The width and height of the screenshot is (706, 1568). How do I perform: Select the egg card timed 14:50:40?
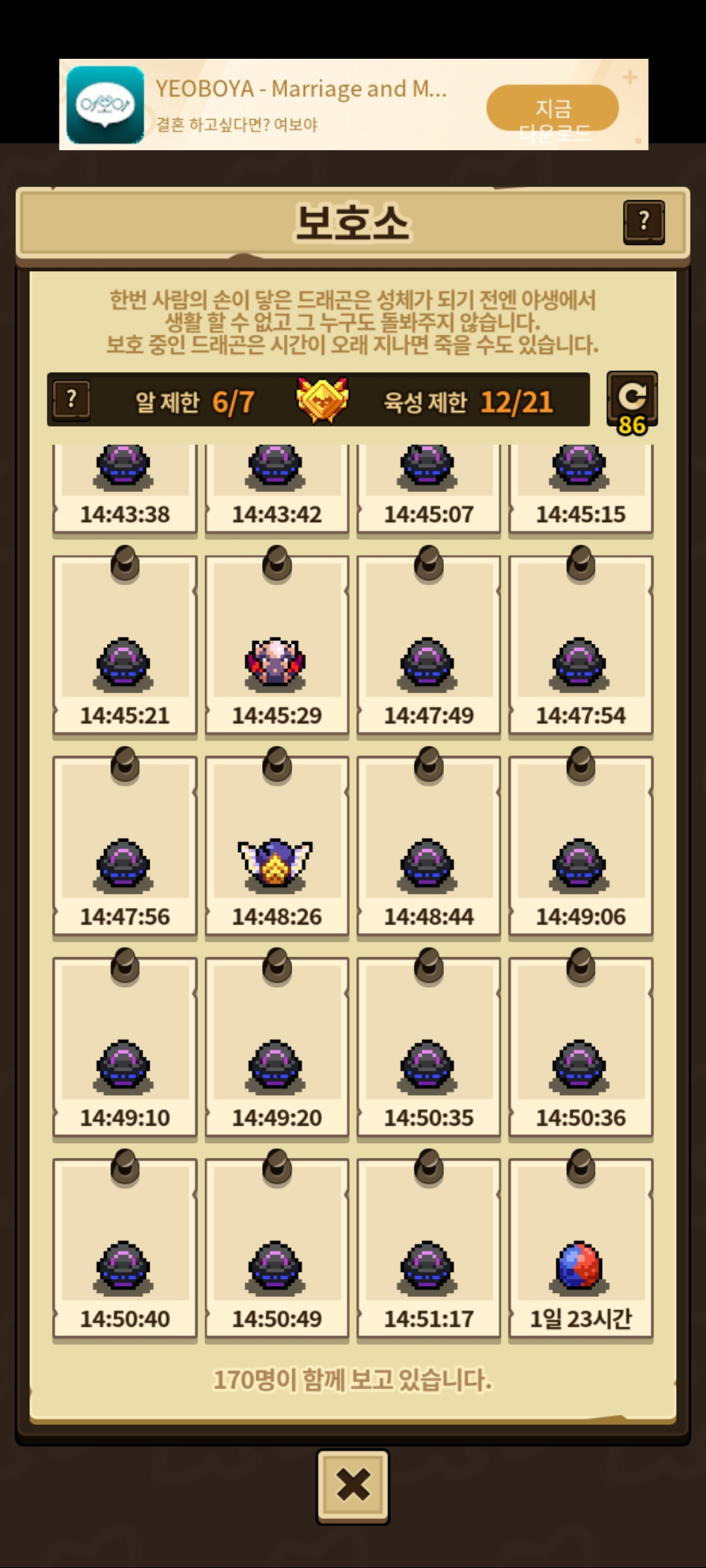tap(125, 1250)
